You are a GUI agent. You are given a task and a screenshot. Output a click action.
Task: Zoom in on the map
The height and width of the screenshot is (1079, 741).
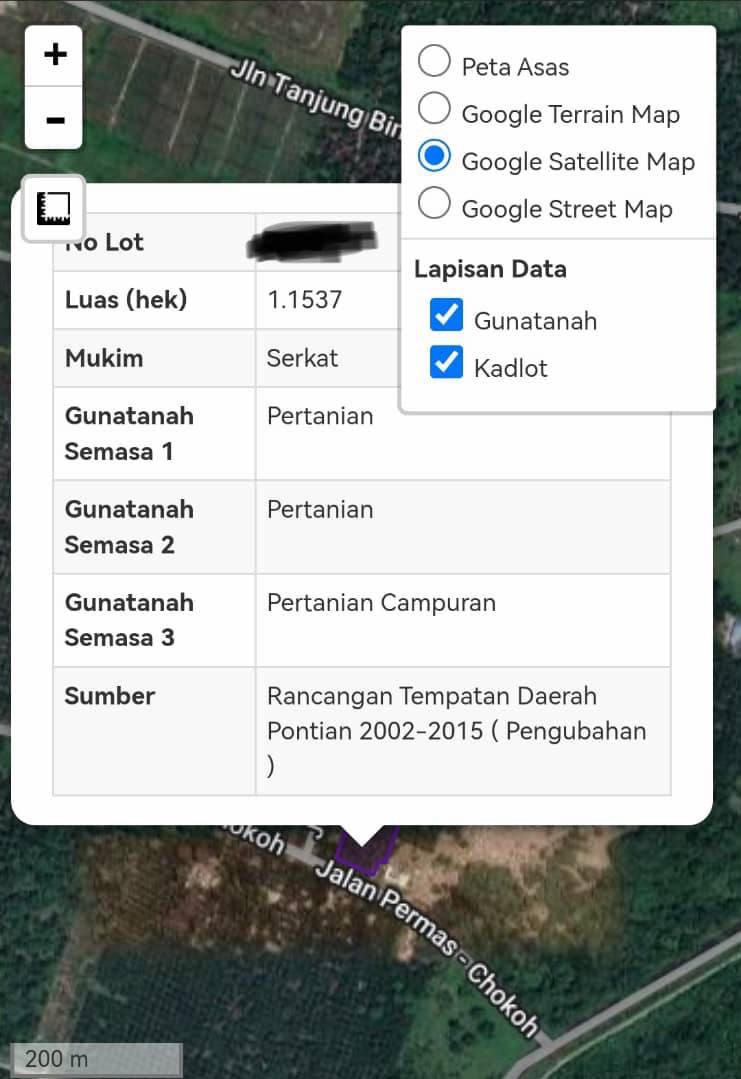click(x=54, y=54)
